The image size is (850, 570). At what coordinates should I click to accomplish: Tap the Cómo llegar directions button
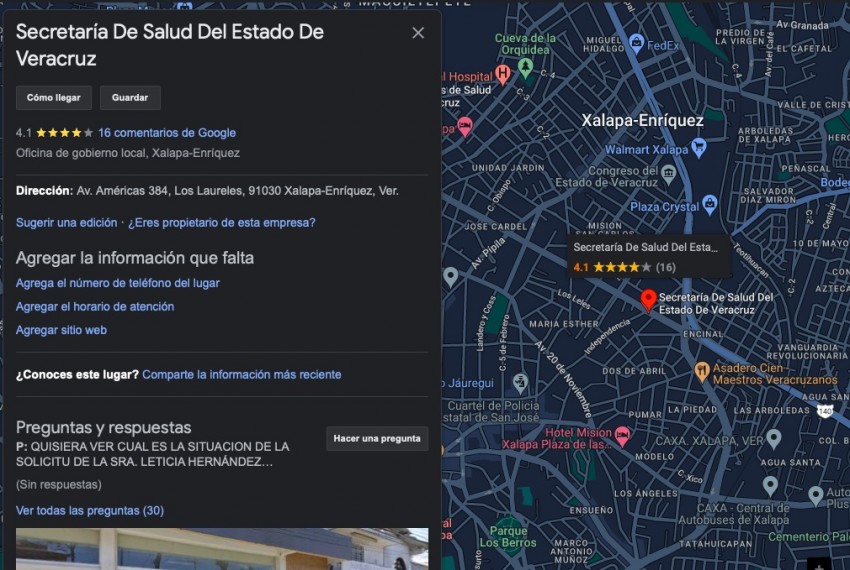pyautogui.click(x=54, y=98)
